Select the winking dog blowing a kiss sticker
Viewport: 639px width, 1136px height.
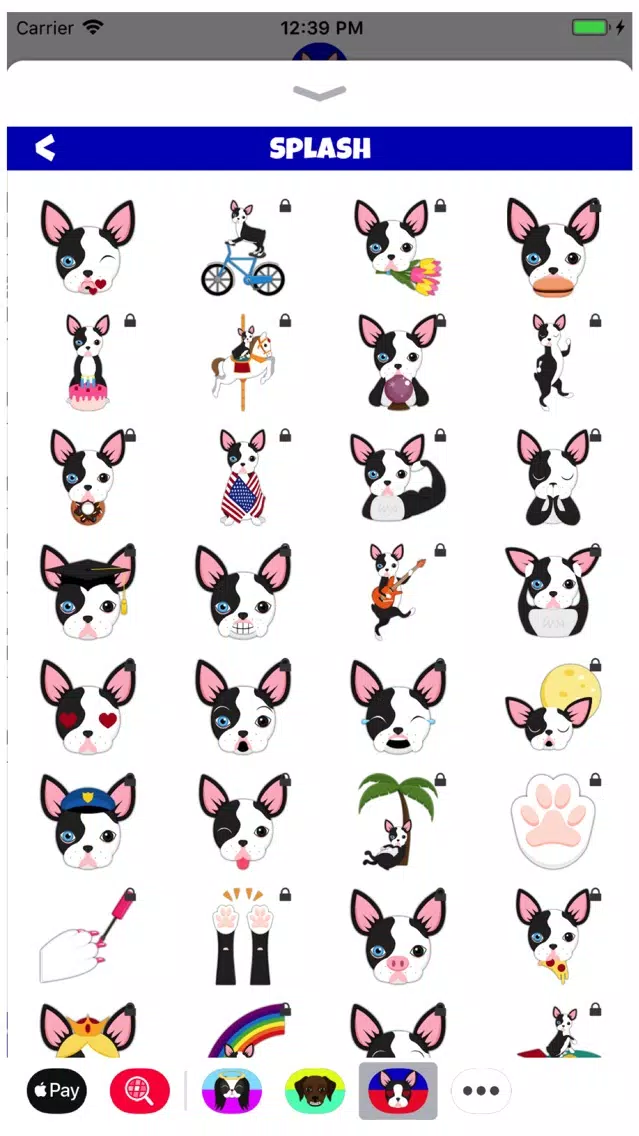(x=87, y=250)
